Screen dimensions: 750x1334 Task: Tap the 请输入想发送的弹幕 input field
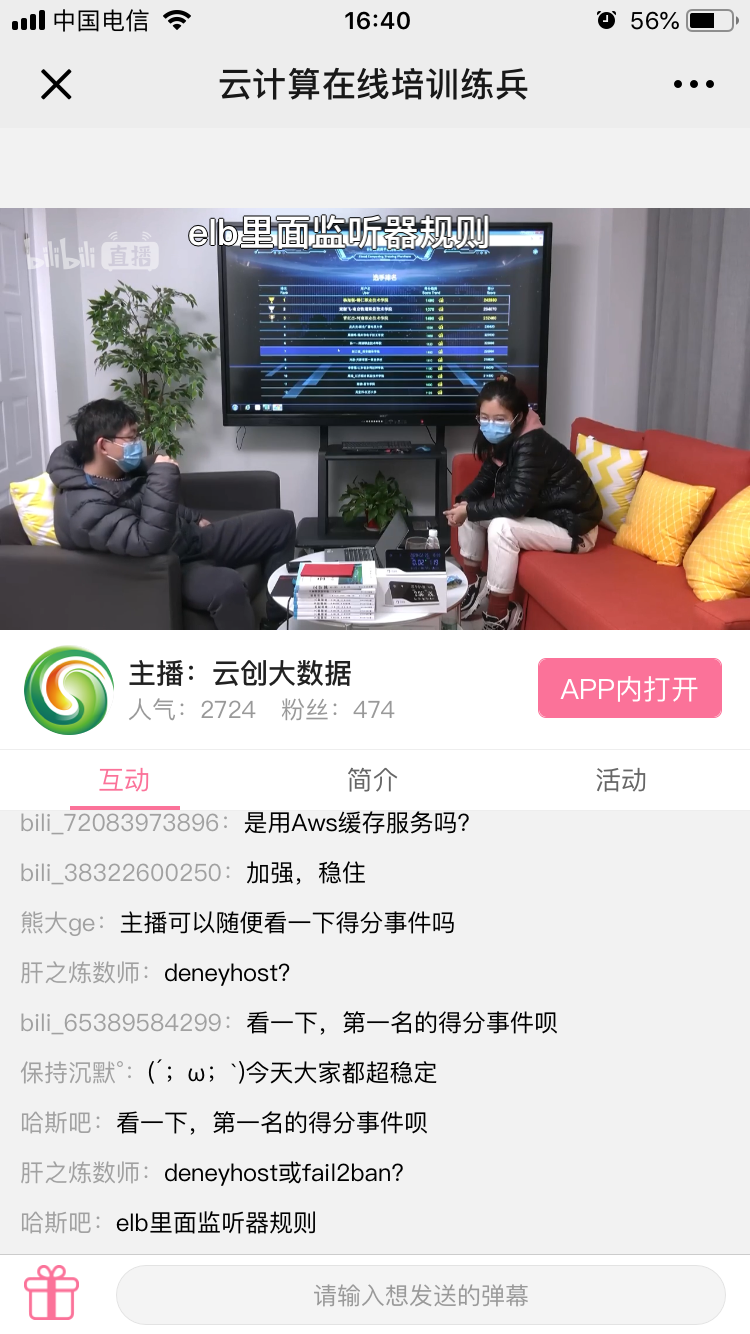point(420,1295)
